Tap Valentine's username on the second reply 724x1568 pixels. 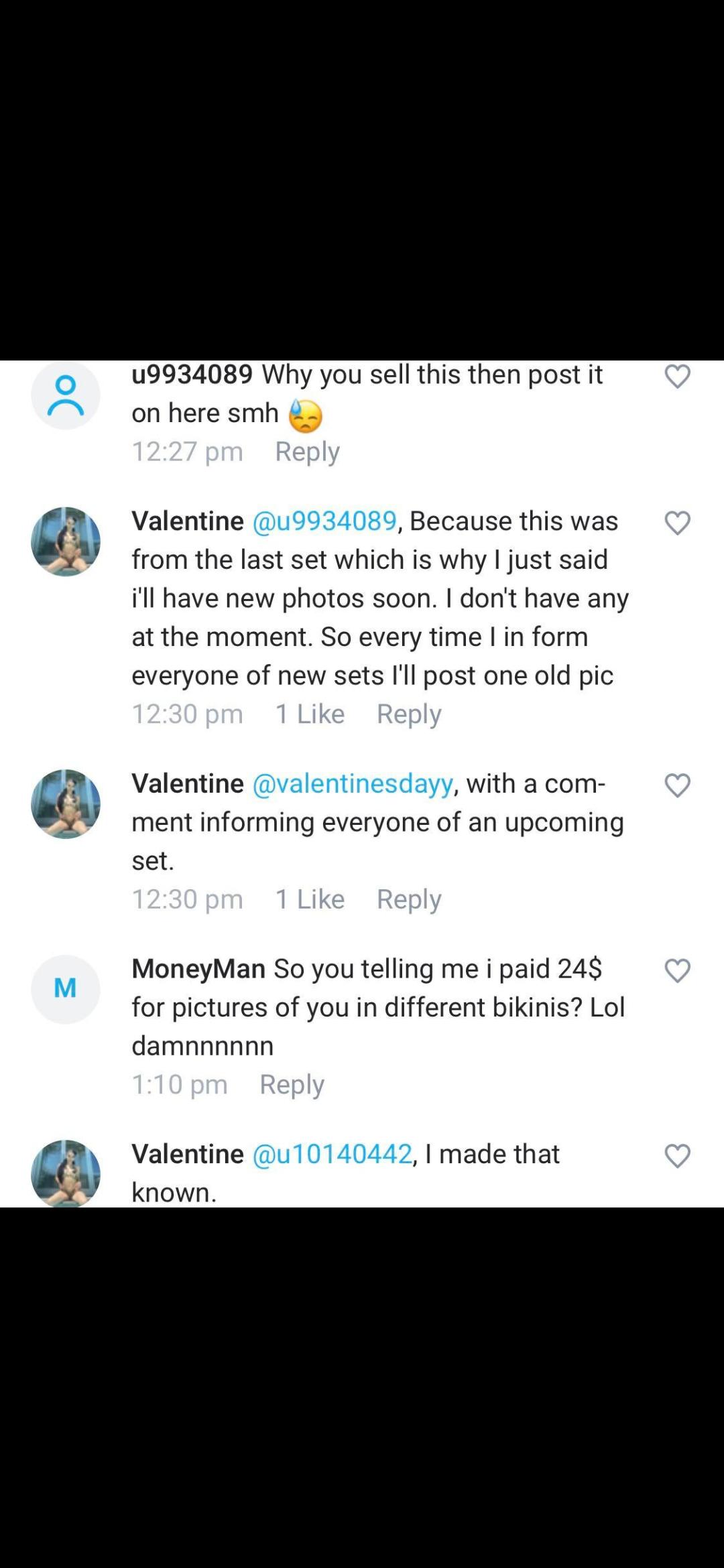(188, 784)
